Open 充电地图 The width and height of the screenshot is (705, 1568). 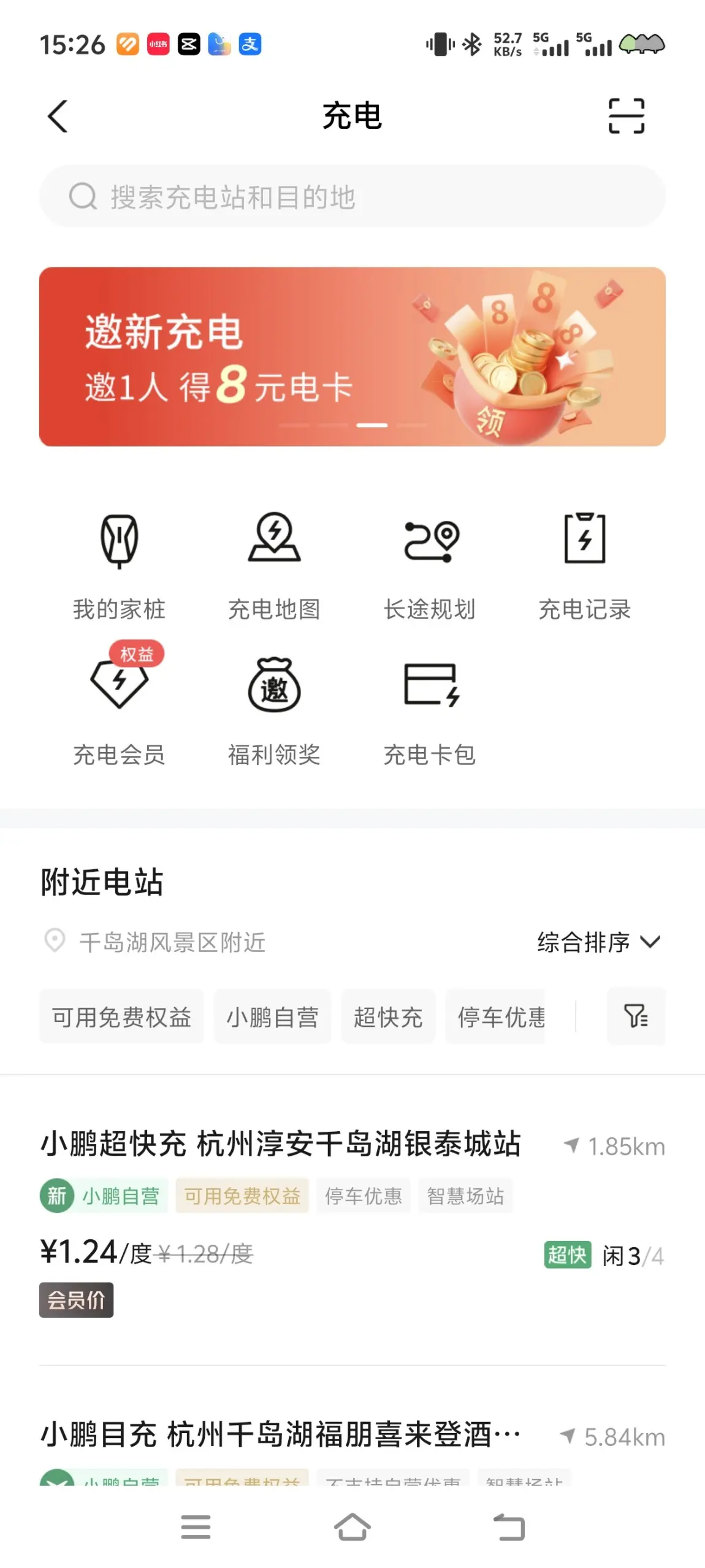point(274,565)
